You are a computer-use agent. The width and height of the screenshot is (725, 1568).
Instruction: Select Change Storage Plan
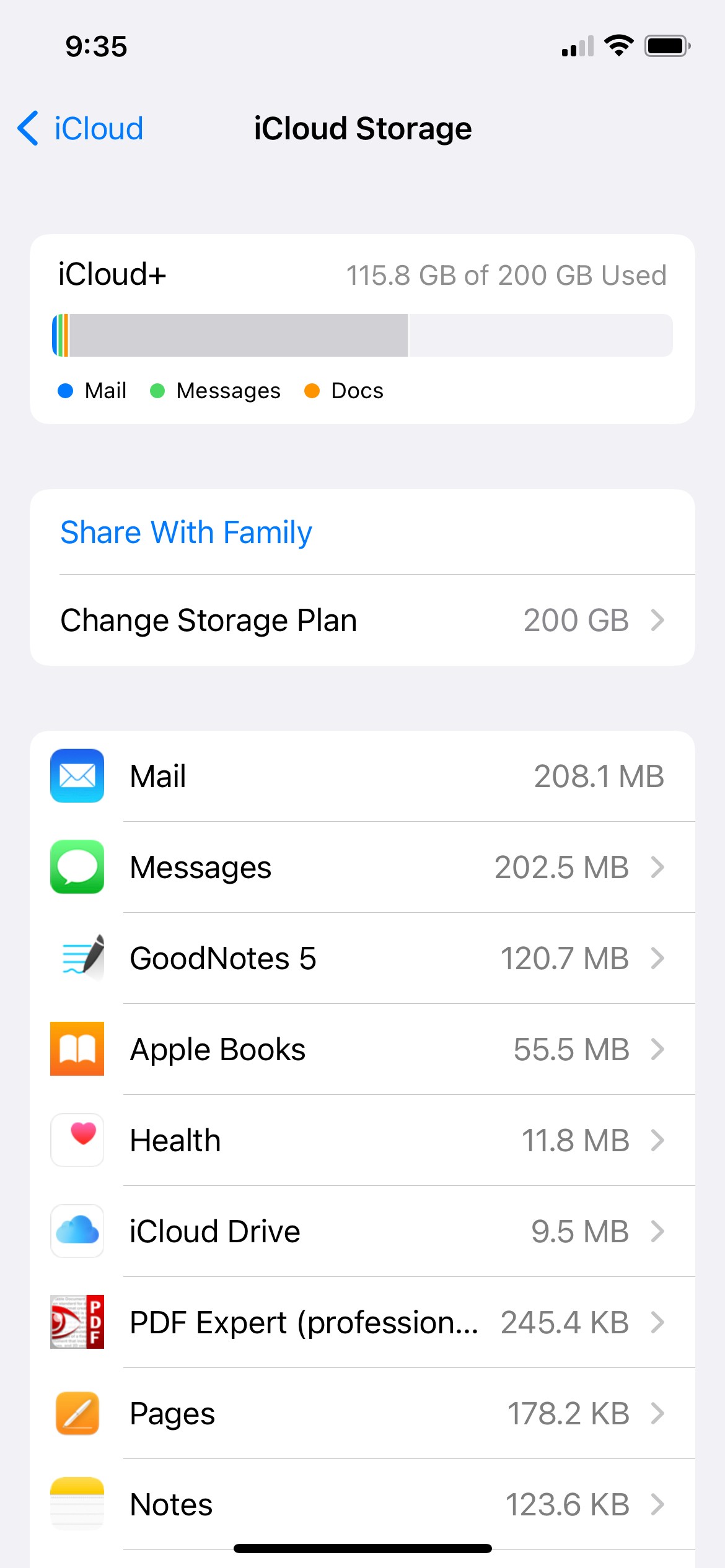pyautogui.click(x=208, y=620)
